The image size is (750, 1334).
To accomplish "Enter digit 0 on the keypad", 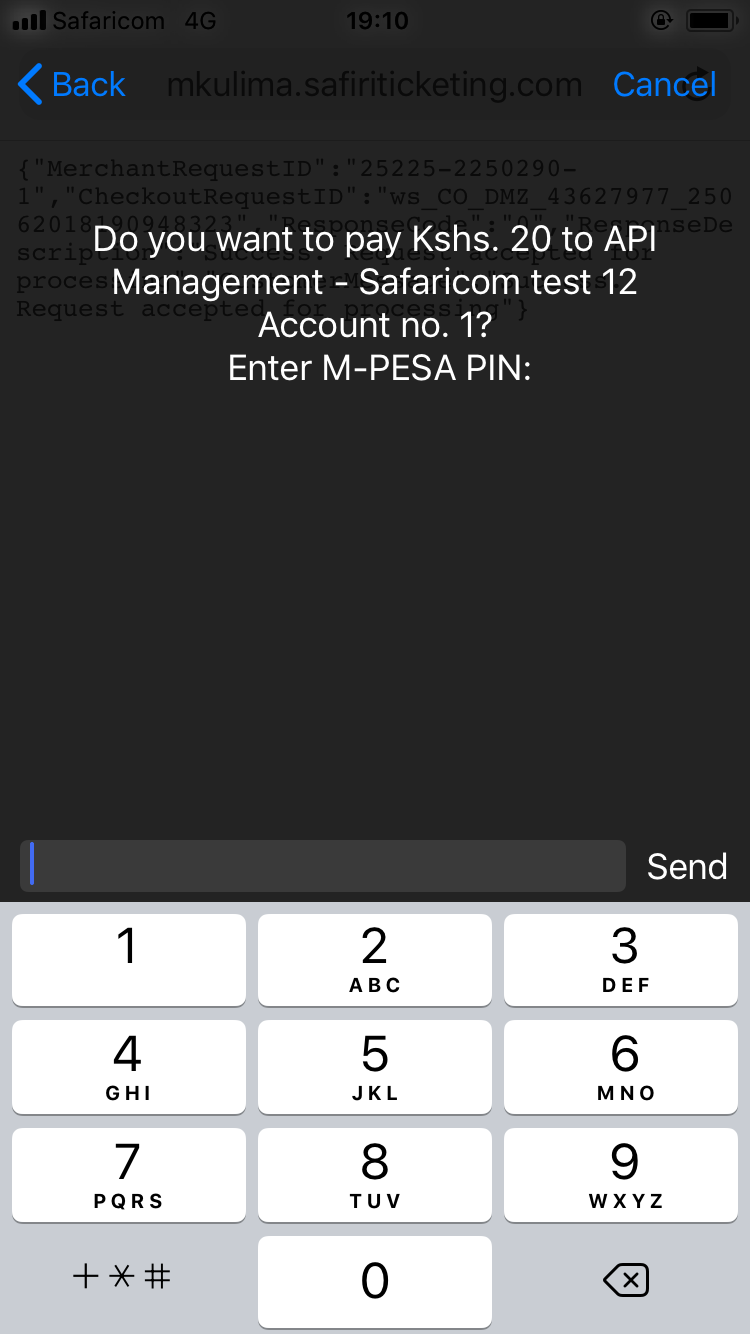I will (375, 1281).
